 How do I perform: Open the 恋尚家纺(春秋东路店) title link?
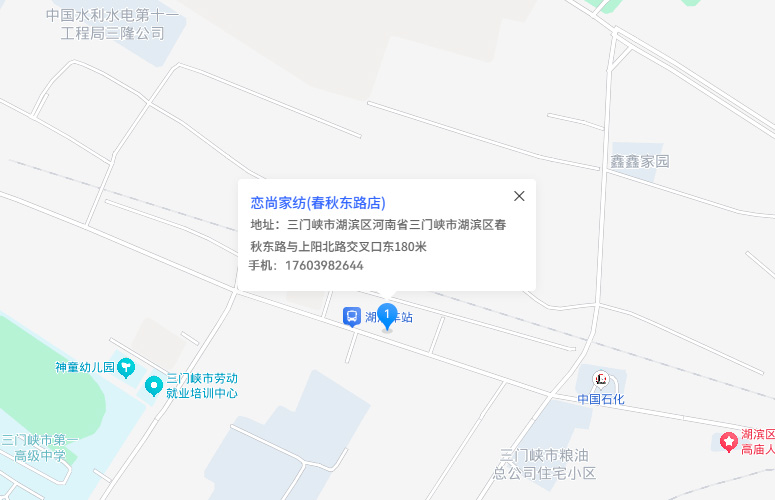[318, 202]
